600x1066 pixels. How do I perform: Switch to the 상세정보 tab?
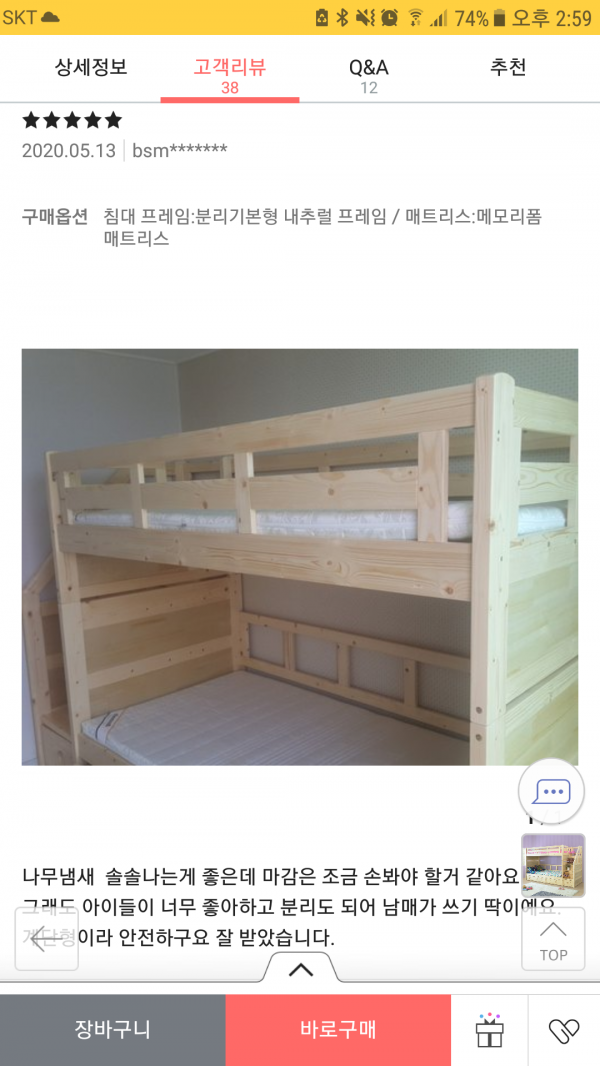tap(91, 68)
